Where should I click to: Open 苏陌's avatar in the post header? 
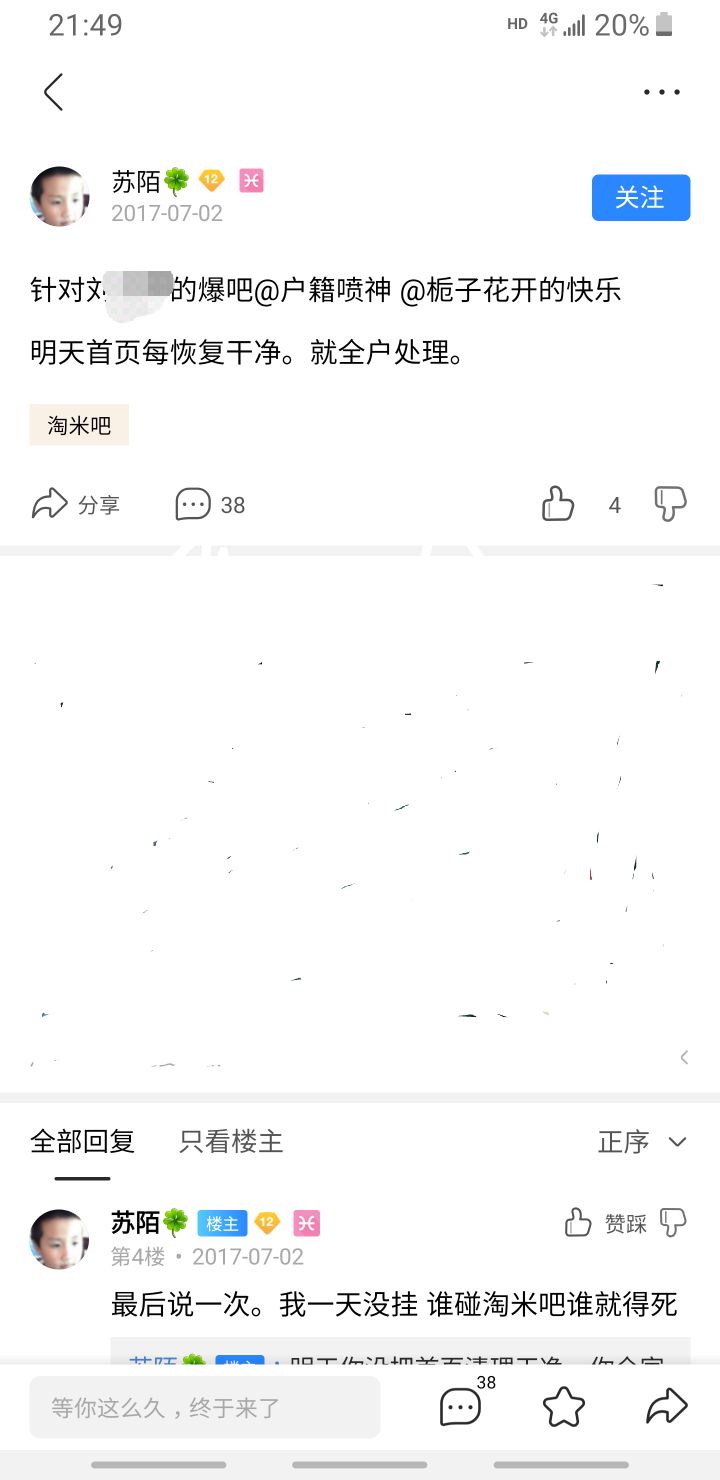pos(60,197)
